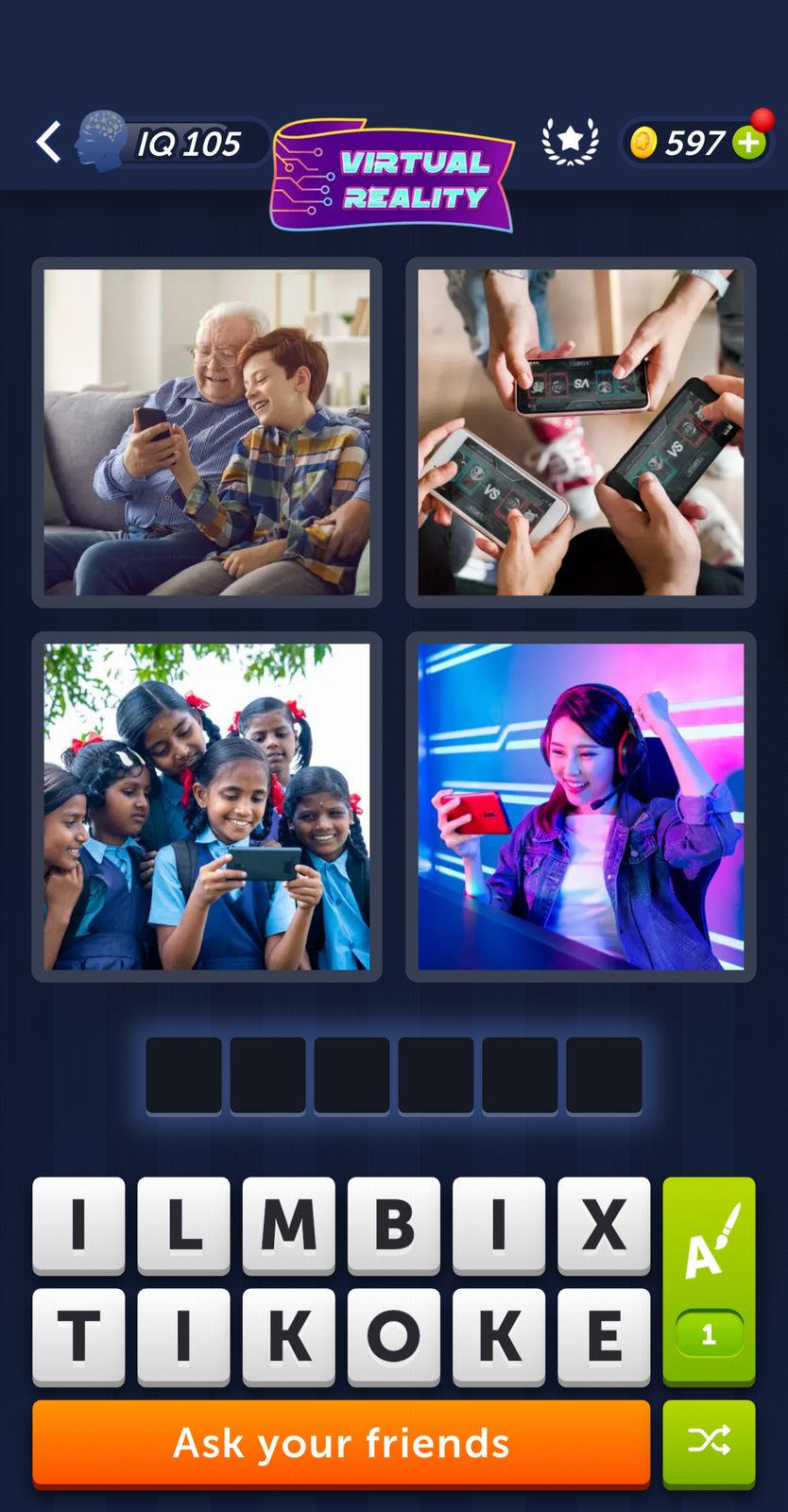The image size is (788, 1512).
Task: Select the letter T tile
Action: click(x=78, y=1335)
